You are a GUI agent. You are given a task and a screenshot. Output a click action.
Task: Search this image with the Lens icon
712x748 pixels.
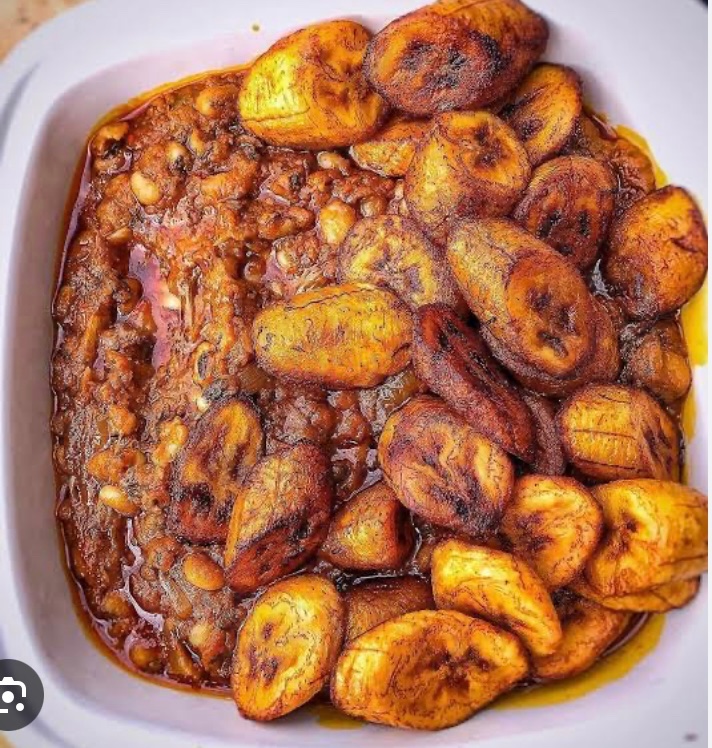[x=12, y=695]
